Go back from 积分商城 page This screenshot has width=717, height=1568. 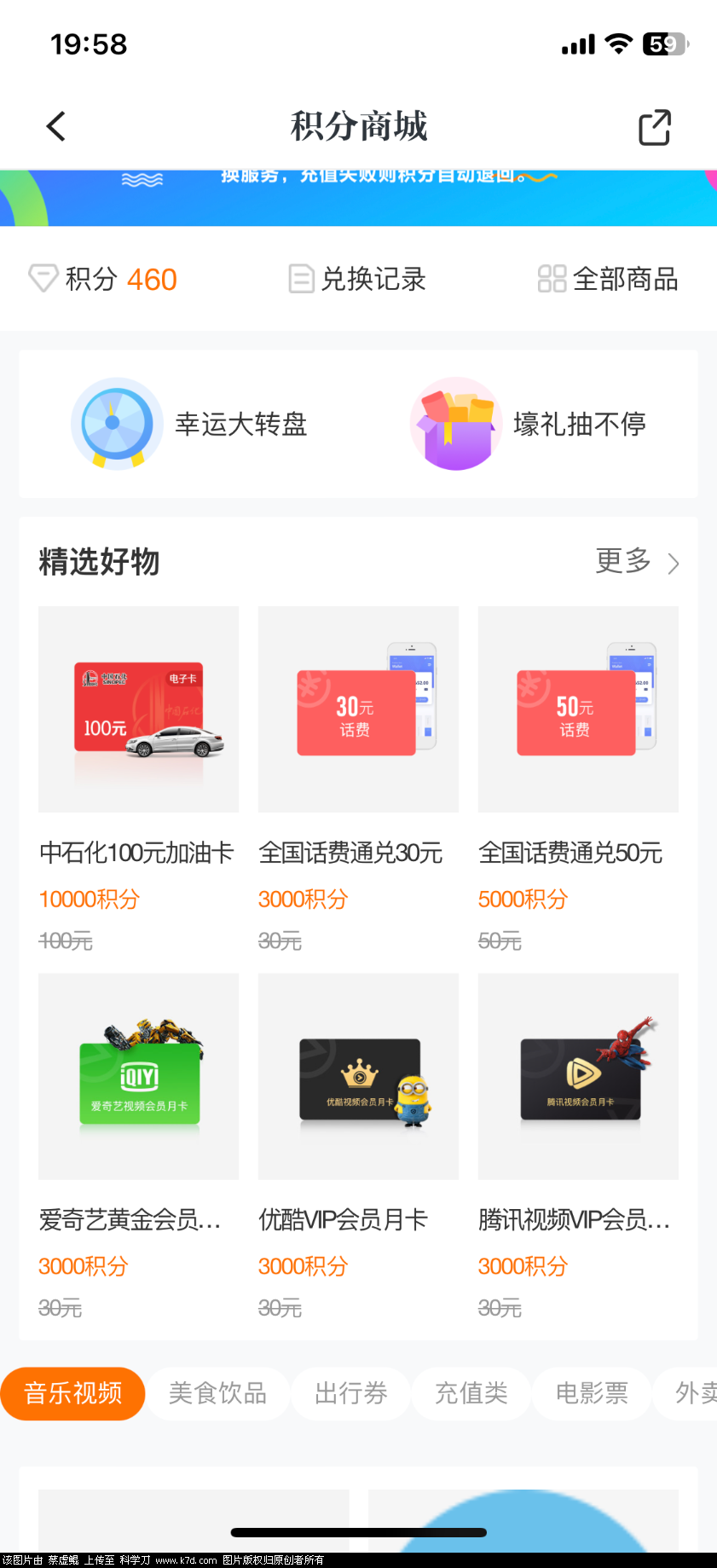click(56, 127)
